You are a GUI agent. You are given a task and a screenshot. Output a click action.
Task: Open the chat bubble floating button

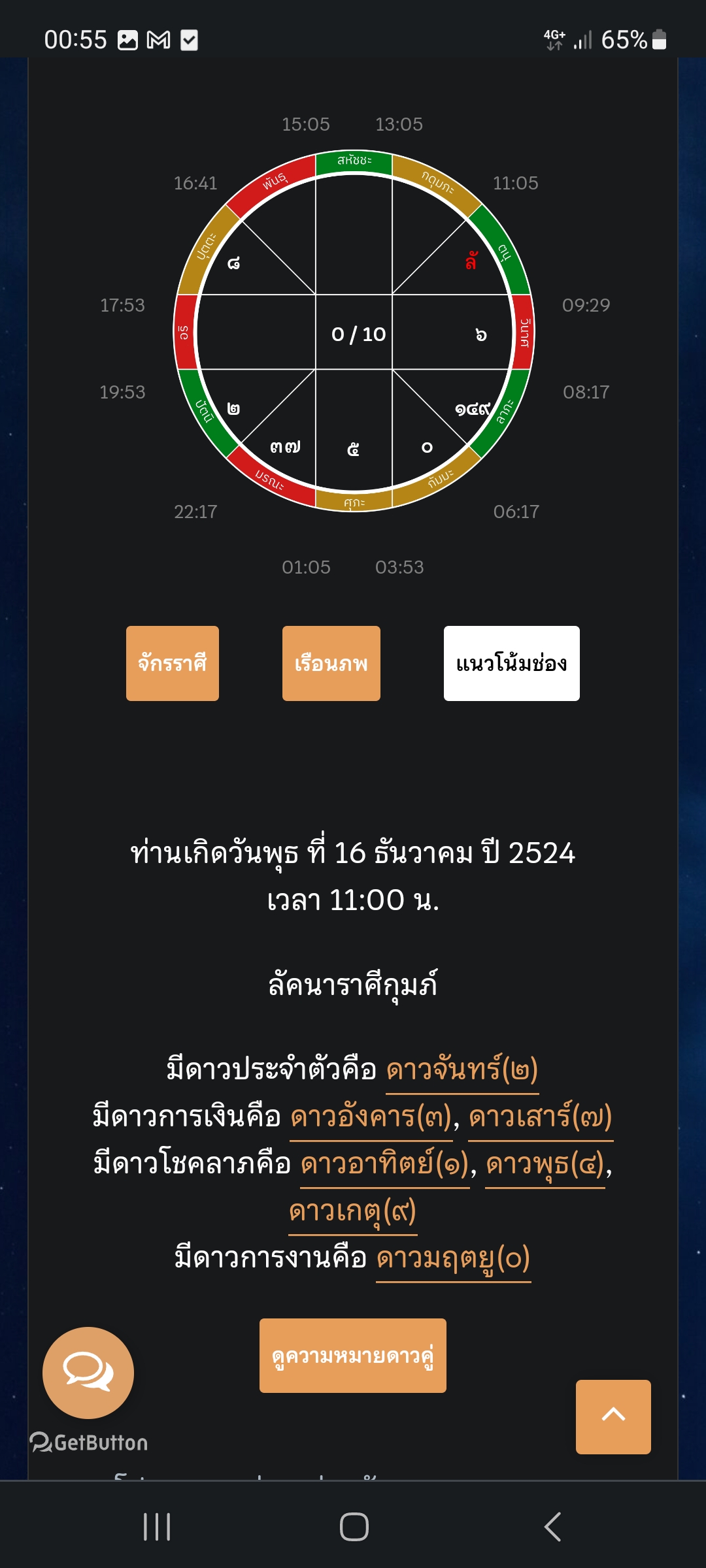tap(88, 1373)
